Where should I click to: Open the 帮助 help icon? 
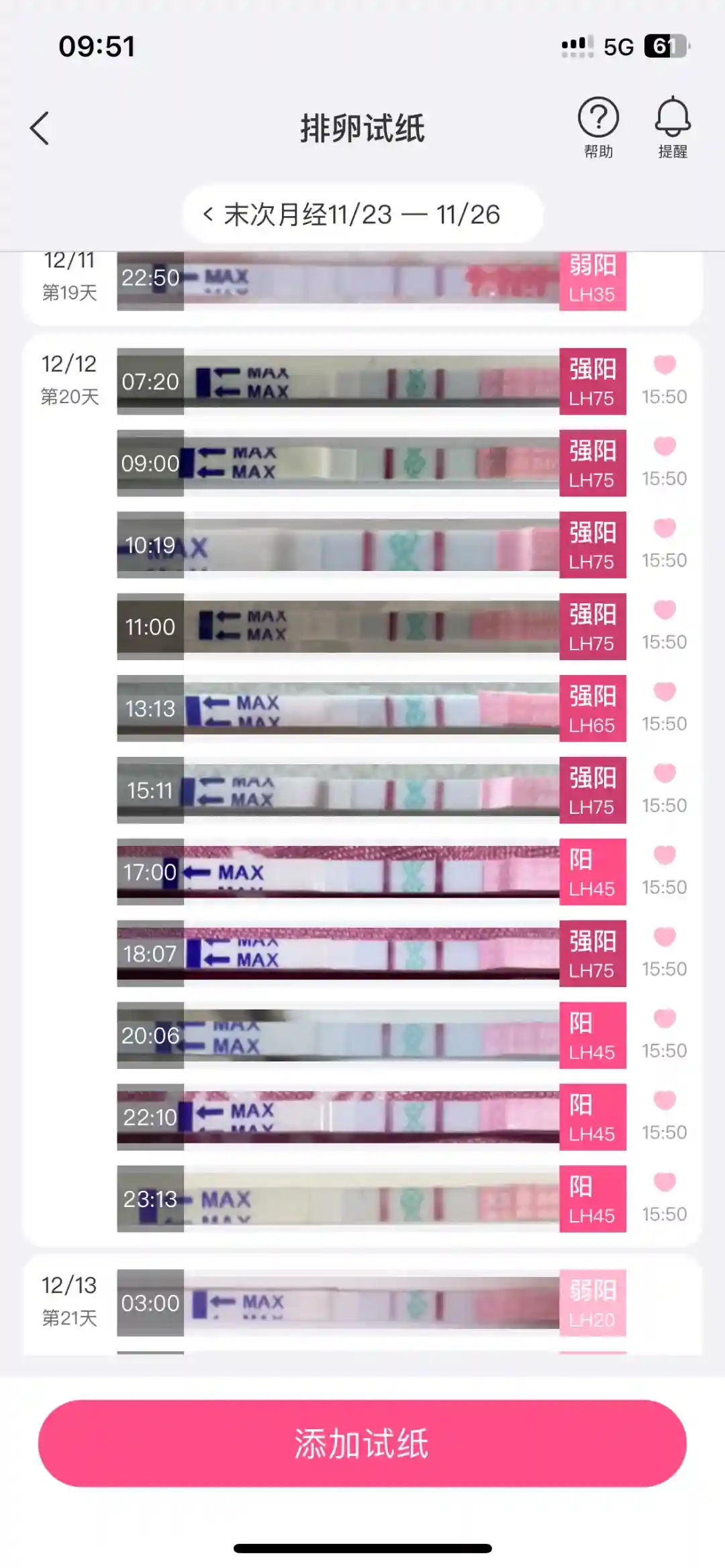click(x=598, y=127)
